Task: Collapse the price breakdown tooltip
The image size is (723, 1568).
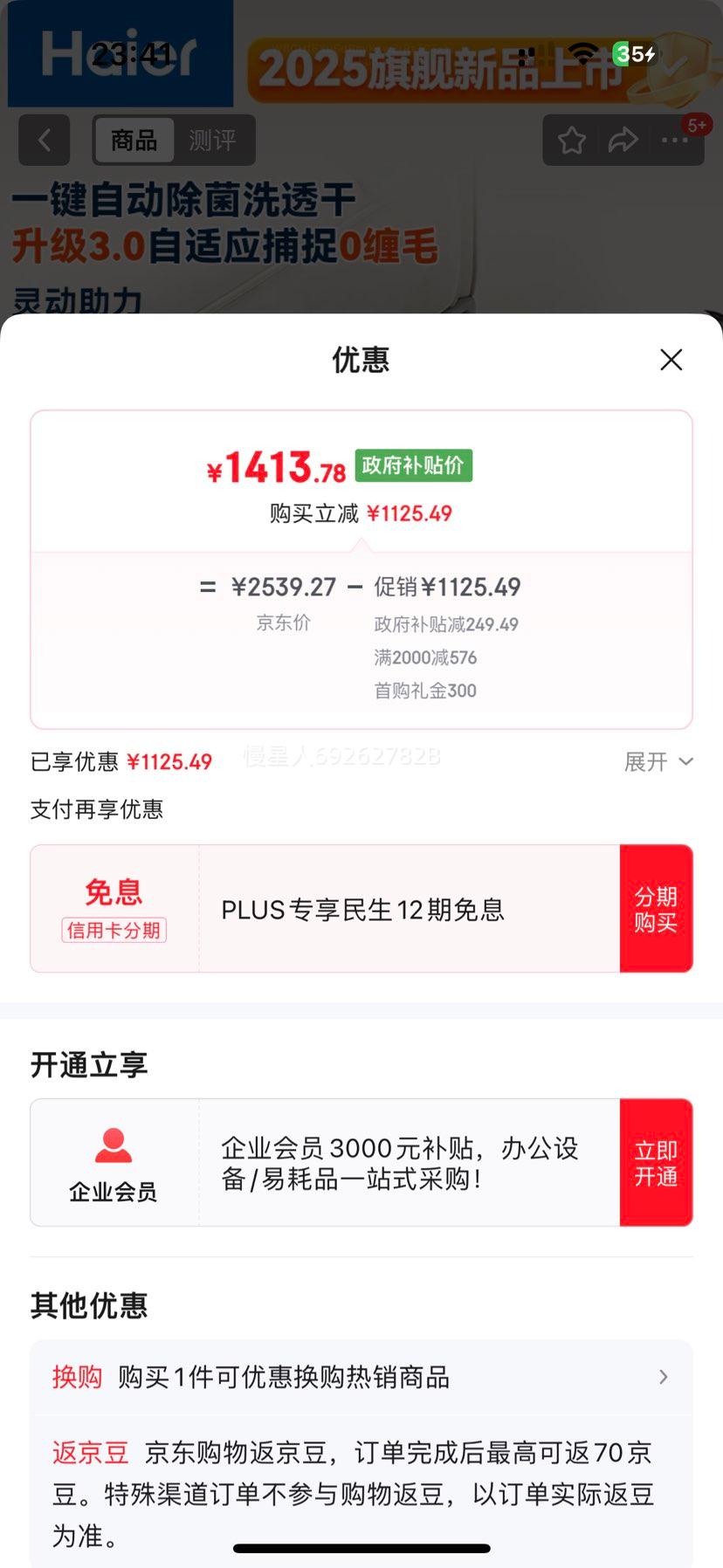Action: click(361, 541)
